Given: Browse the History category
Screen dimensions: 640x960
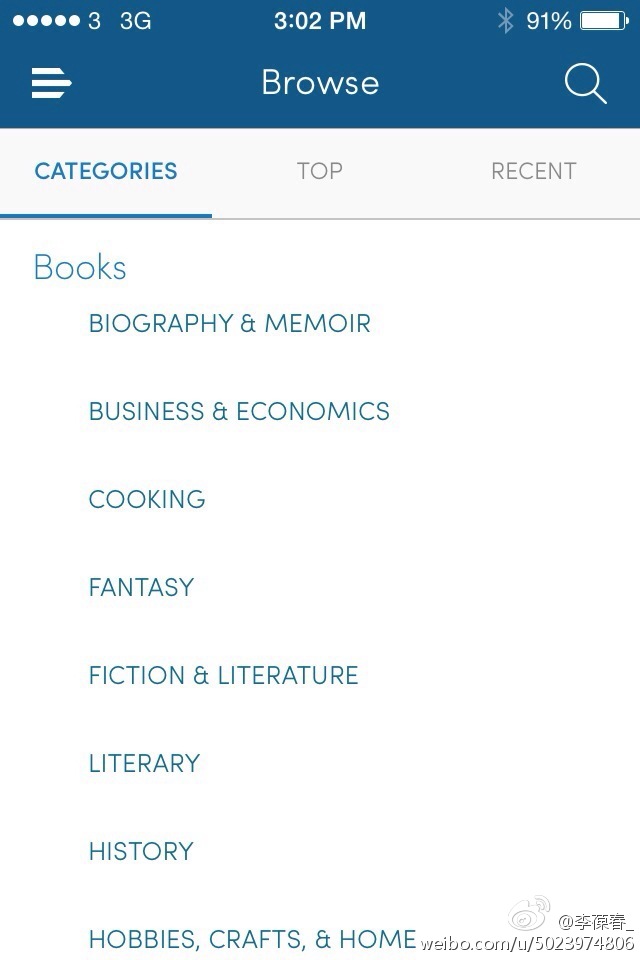Looking at the screenshot, I should click(141, 851).
